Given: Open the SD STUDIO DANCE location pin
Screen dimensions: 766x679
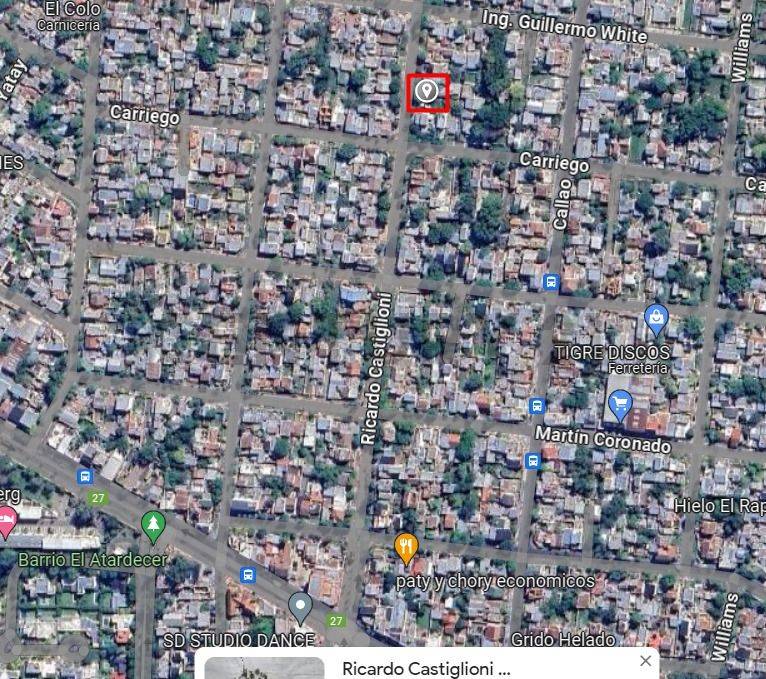Looking at the screenshot, I should (300, 606).
